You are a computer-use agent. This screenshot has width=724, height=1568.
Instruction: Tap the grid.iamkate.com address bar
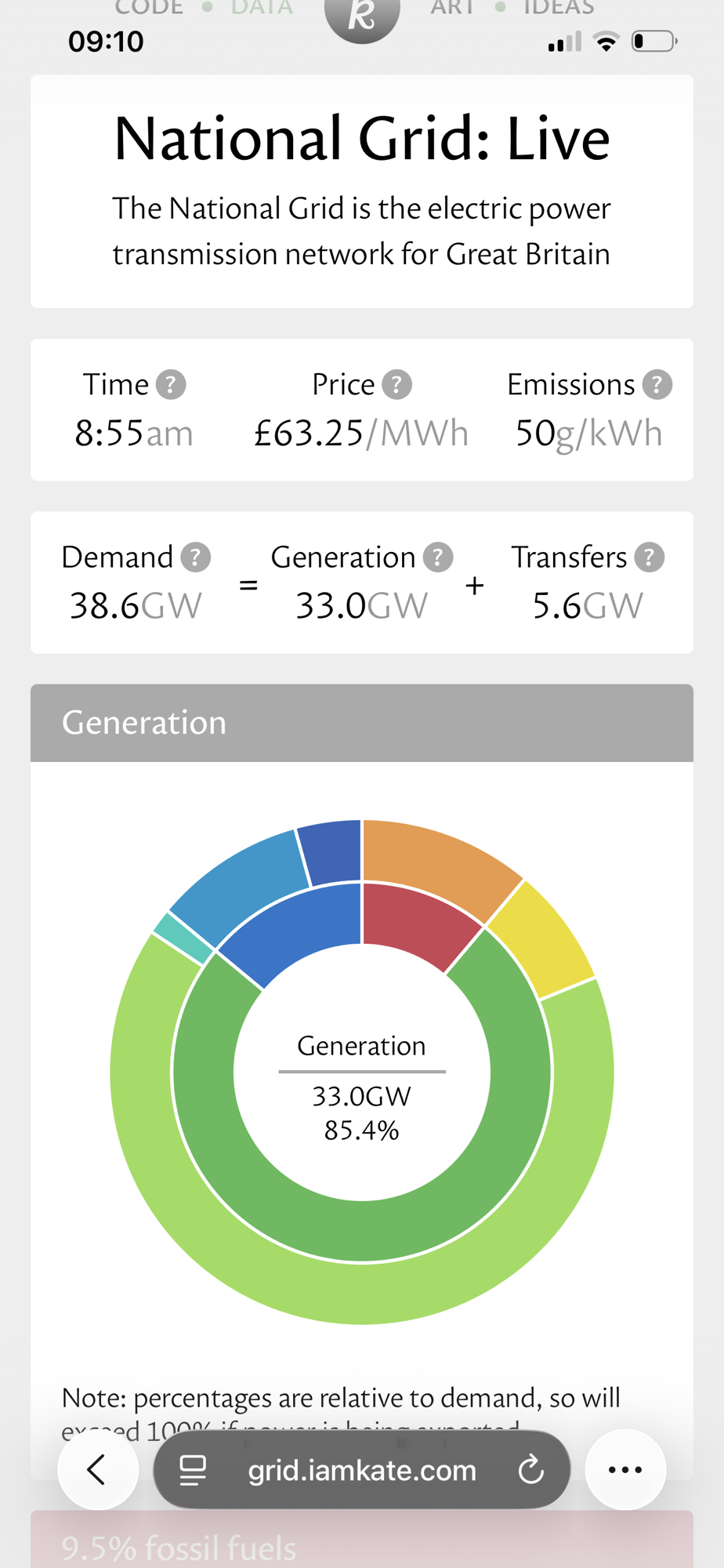(362, 1470)
